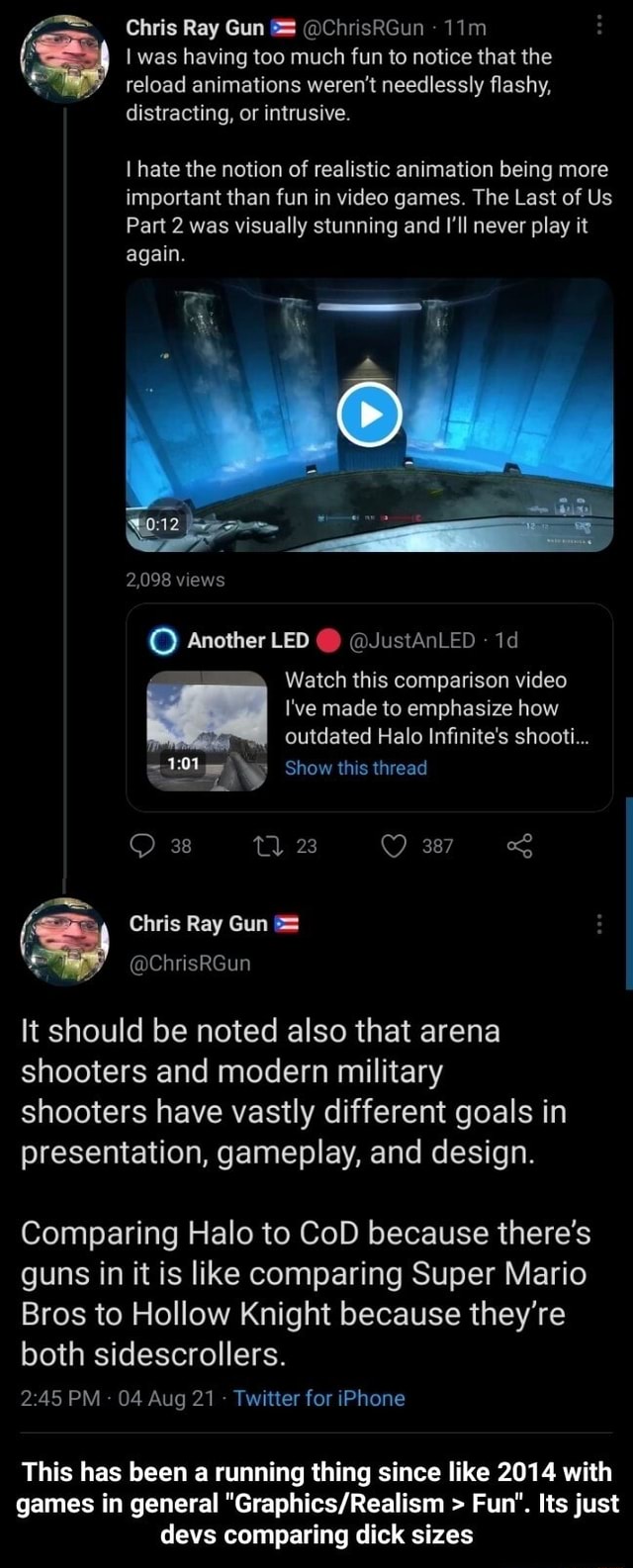Share the tweet via the share icon
This screenshot has height=1568, width=633.
click(519, 846)
